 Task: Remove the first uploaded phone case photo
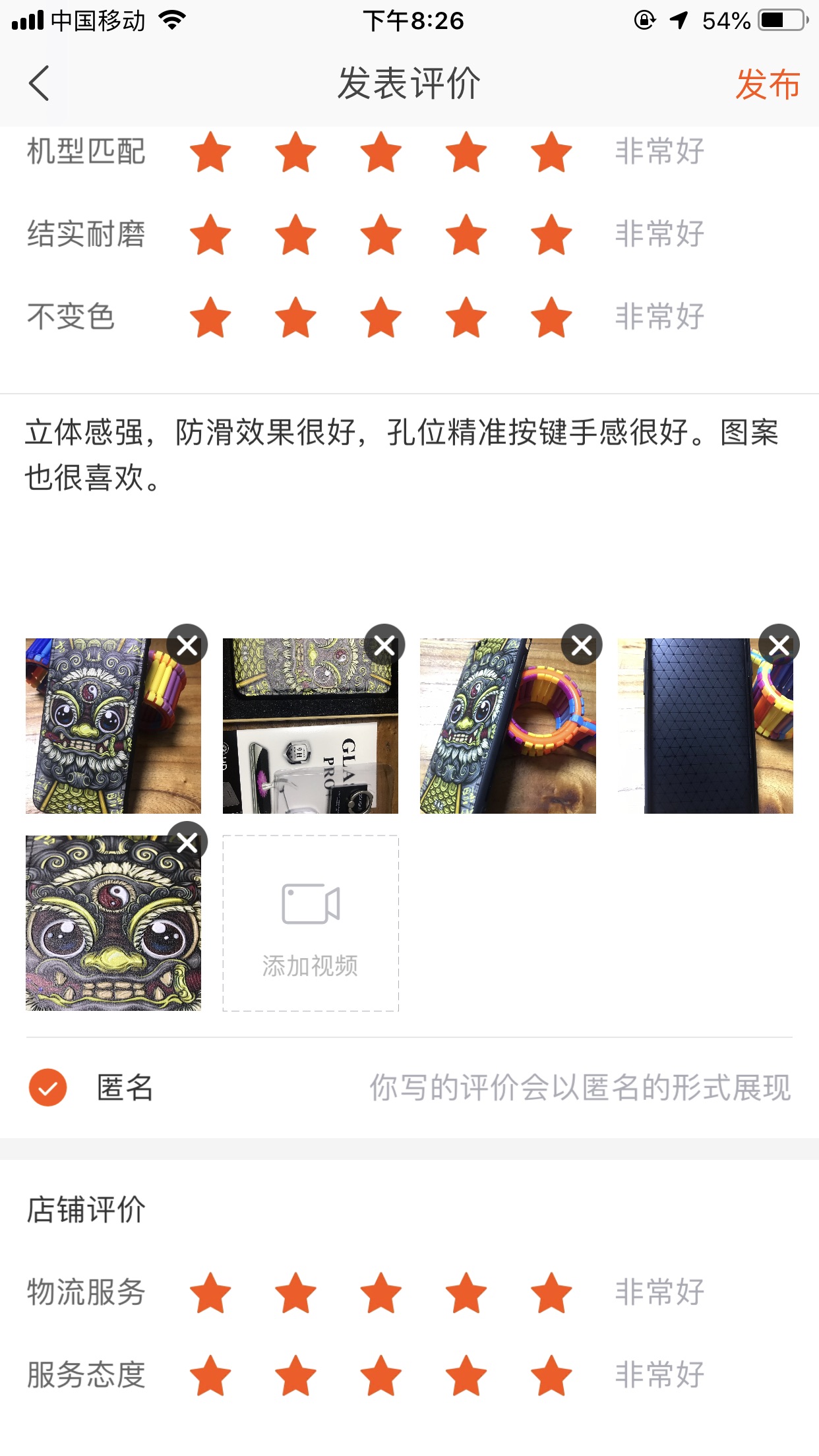click(x=187, y=645)
